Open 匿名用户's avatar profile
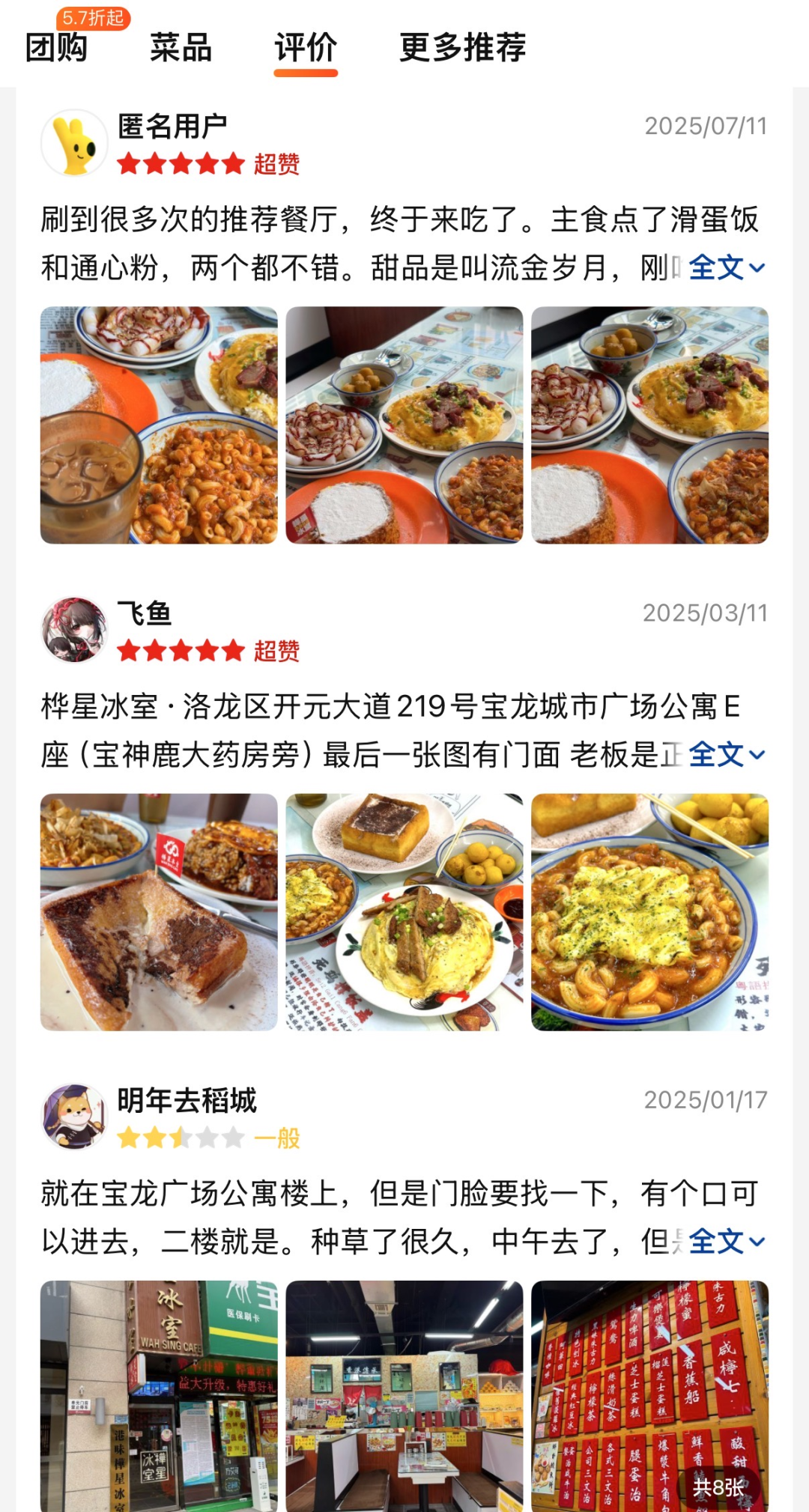 [73, 143]
